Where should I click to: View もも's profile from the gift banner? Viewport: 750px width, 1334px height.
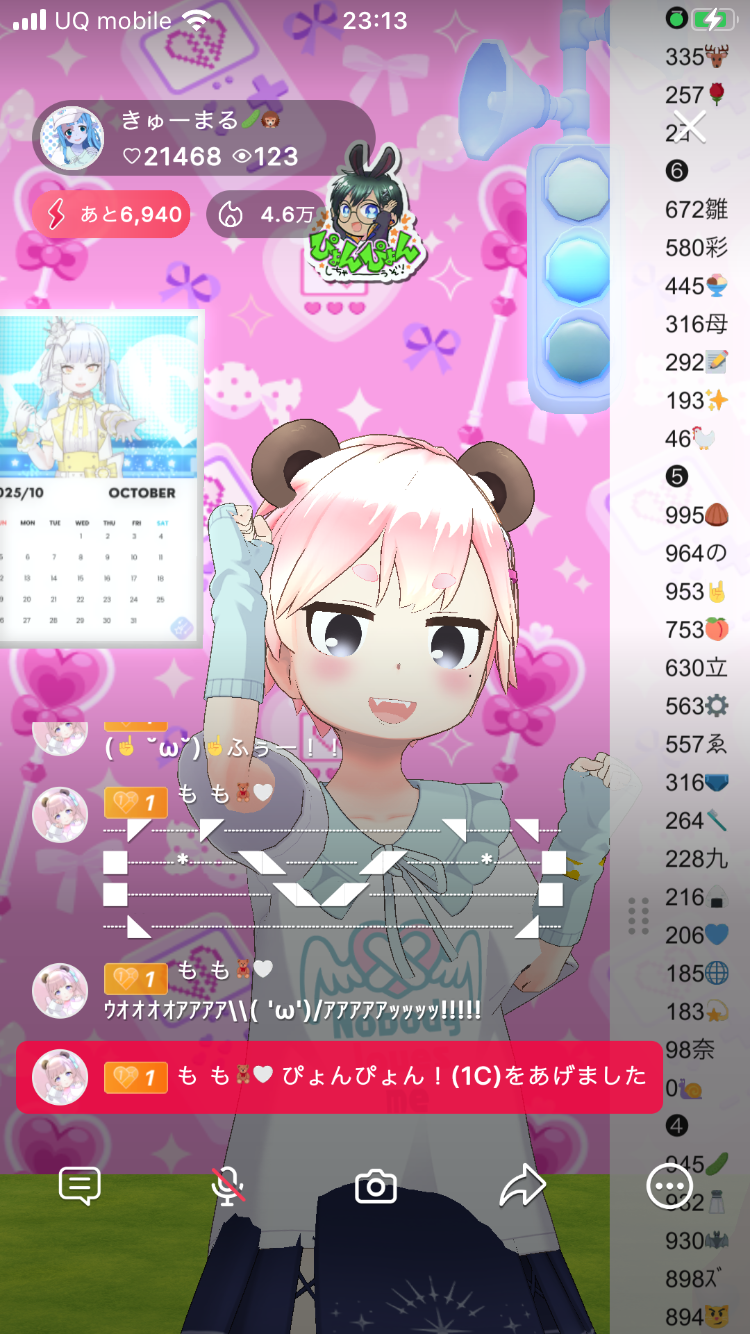tap(60, 1077)
